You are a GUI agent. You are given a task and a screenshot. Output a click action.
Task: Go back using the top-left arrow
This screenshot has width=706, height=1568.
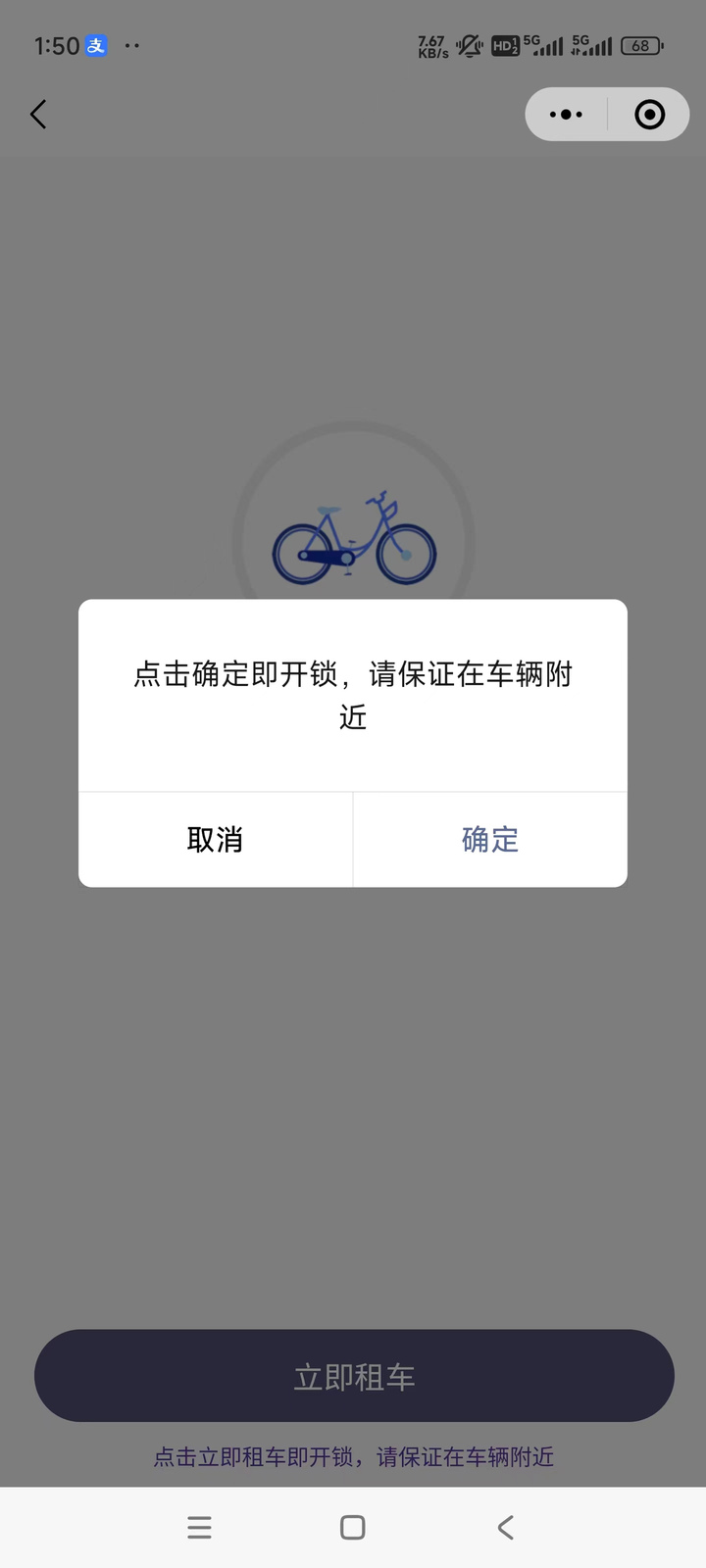pos(38,115)
